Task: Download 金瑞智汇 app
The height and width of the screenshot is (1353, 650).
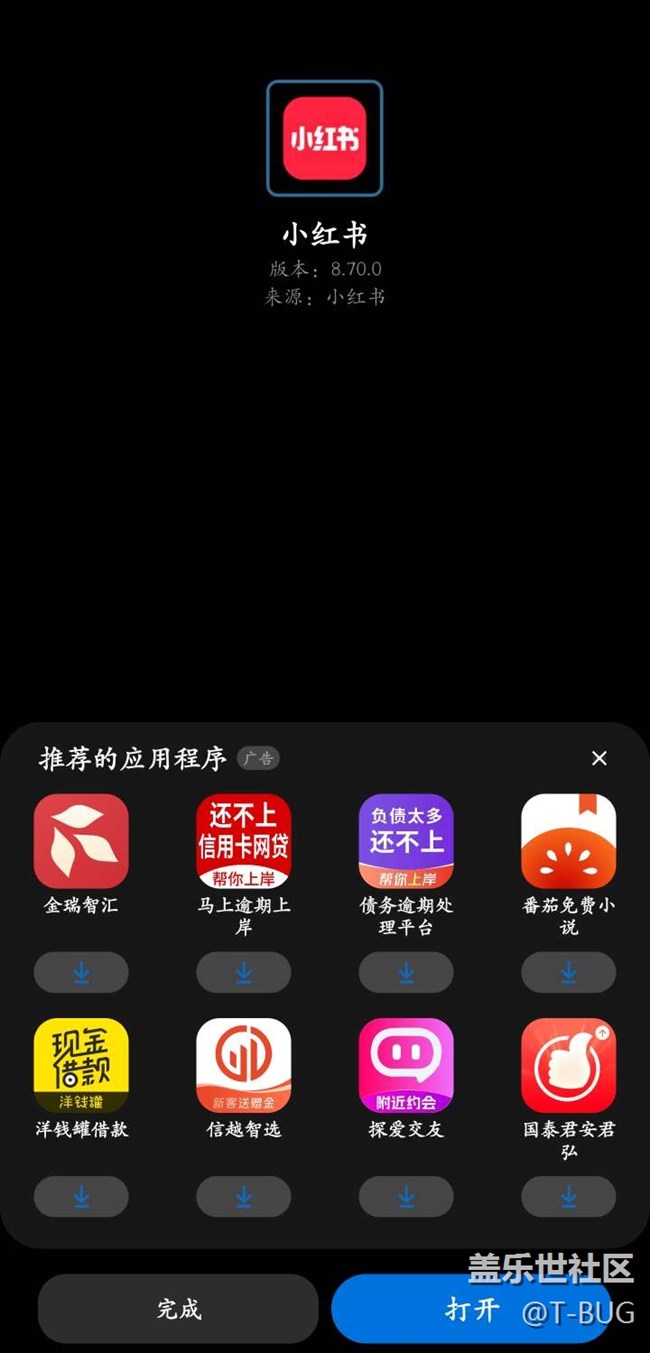Action: tap(81, 972)
